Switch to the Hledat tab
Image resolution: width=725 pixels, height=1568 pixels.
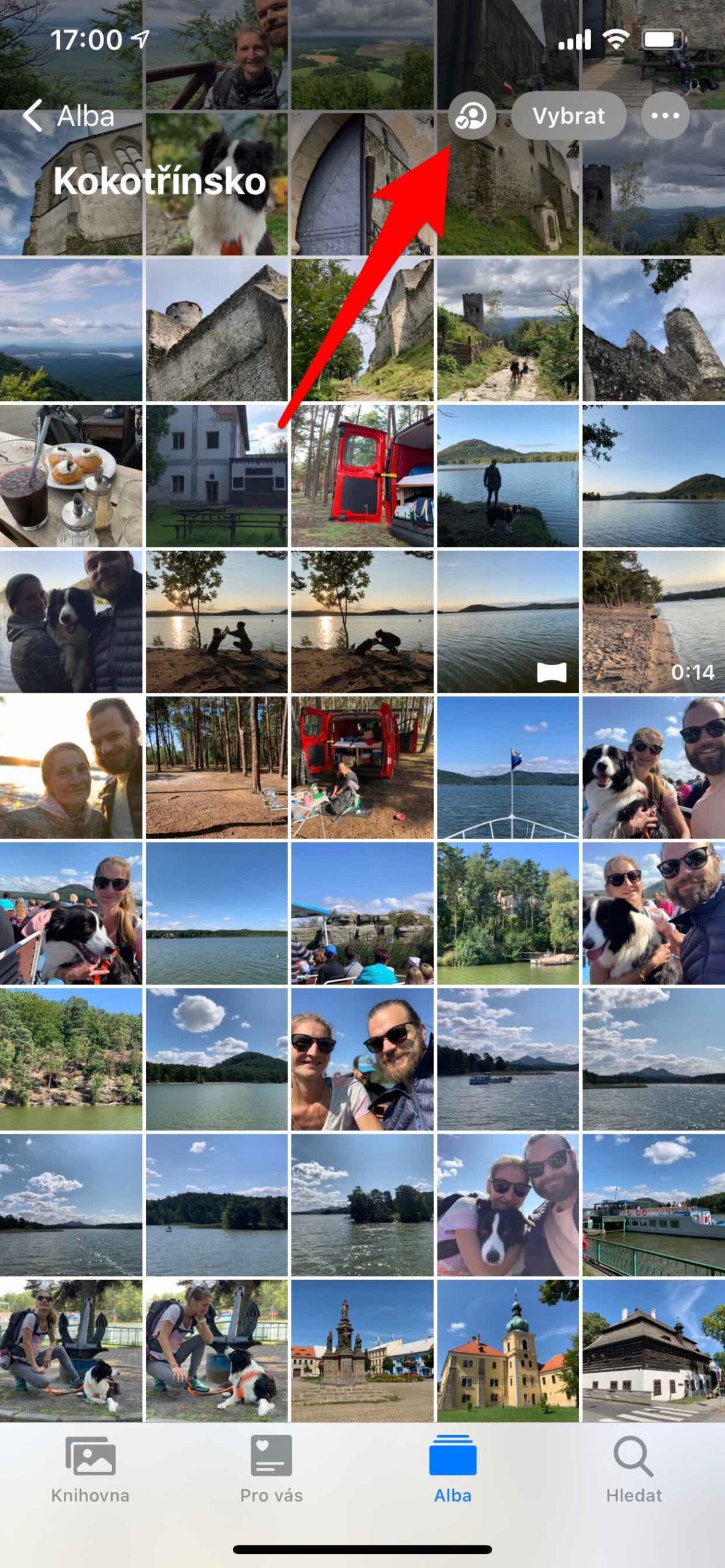tap(634, 1470)
